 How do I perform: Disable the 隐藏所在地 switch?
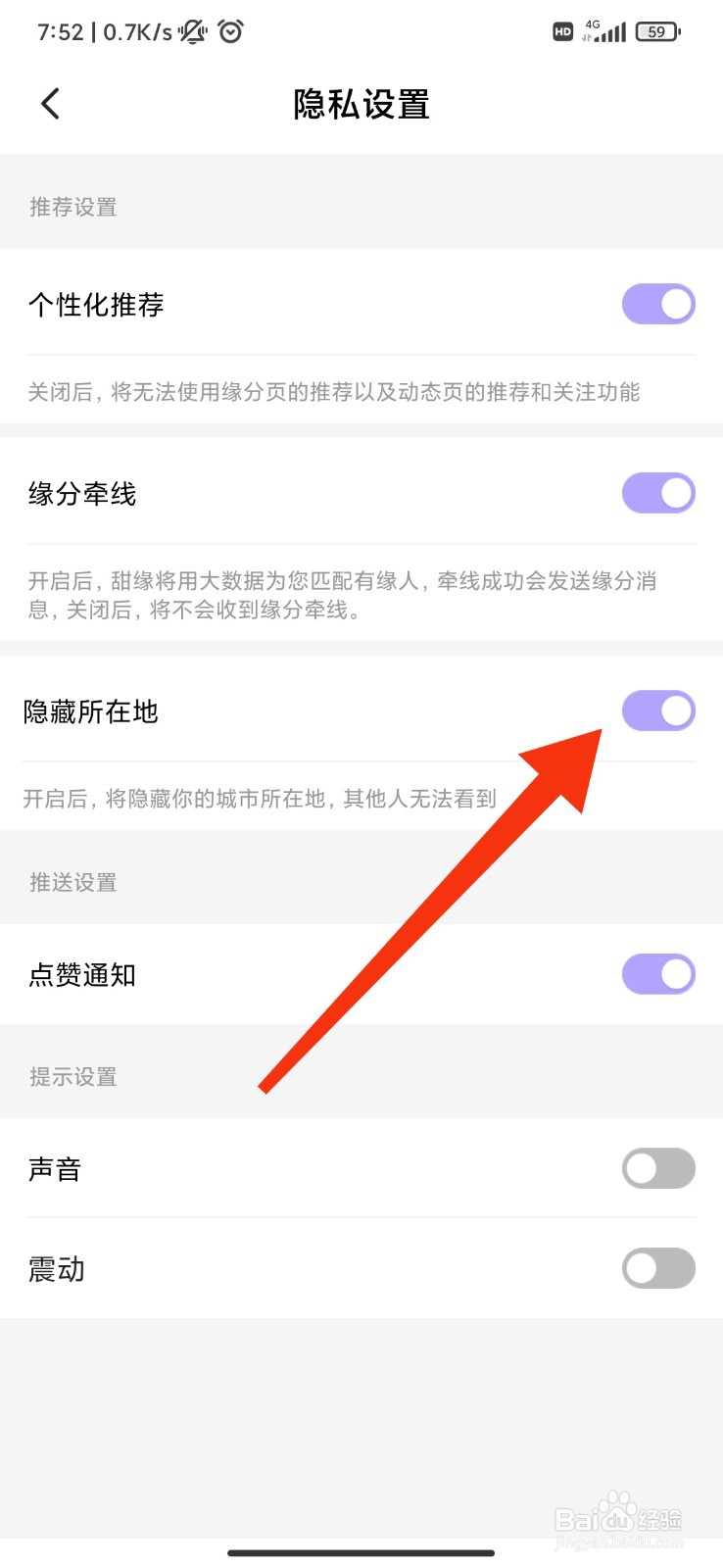[657, 710]
